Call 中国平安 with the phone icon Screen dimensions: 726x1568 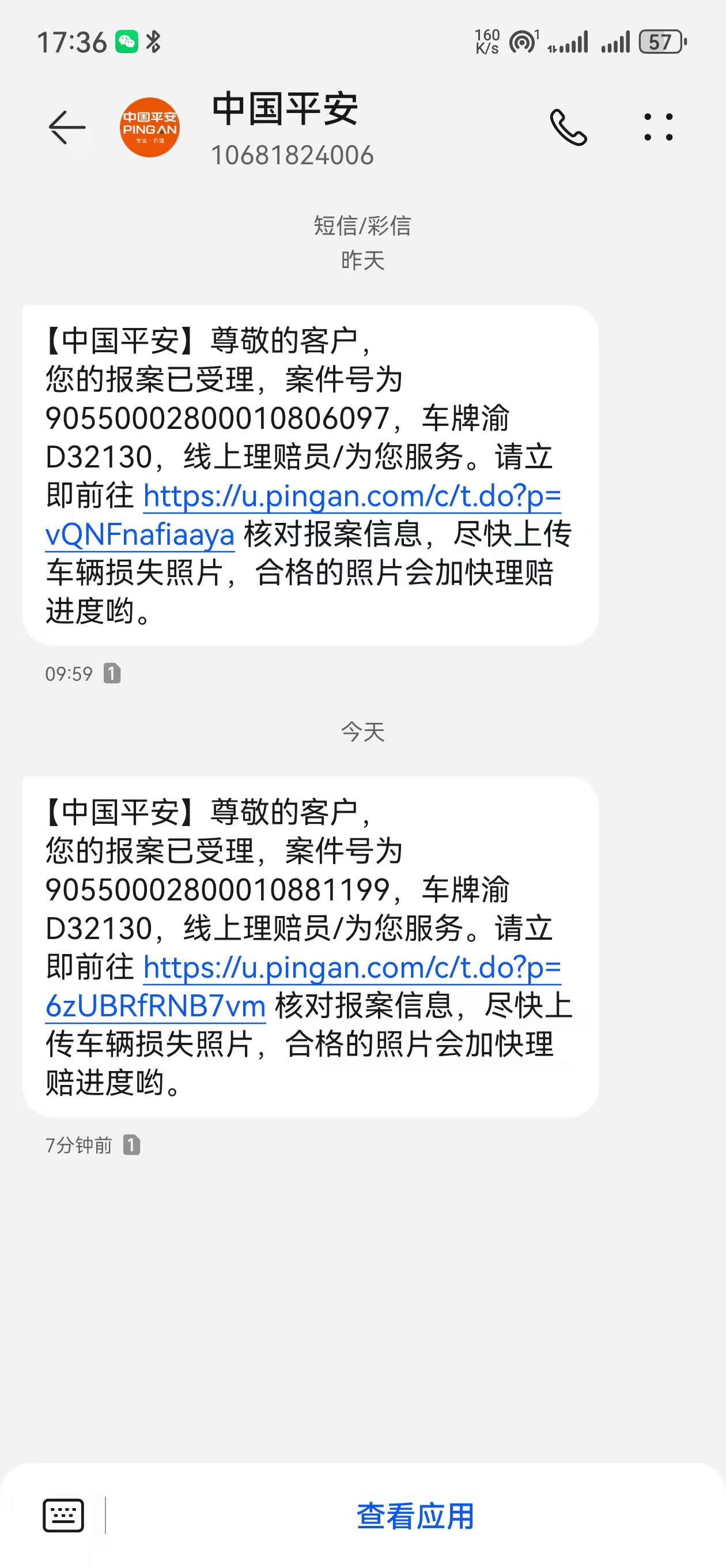tap(568, 127)
